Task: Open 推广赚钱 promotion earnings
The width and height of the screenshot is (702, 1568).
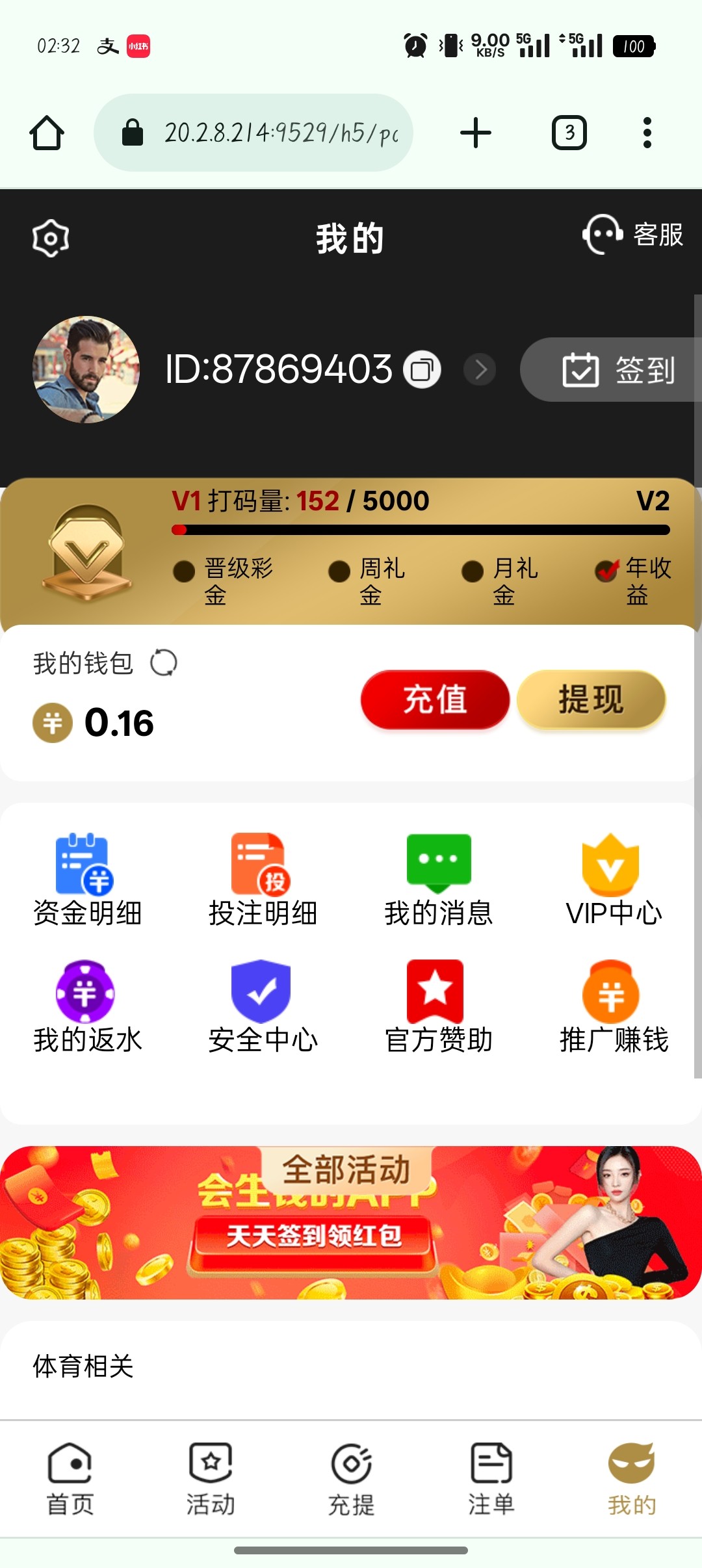Action: [x=613, y=1006]
